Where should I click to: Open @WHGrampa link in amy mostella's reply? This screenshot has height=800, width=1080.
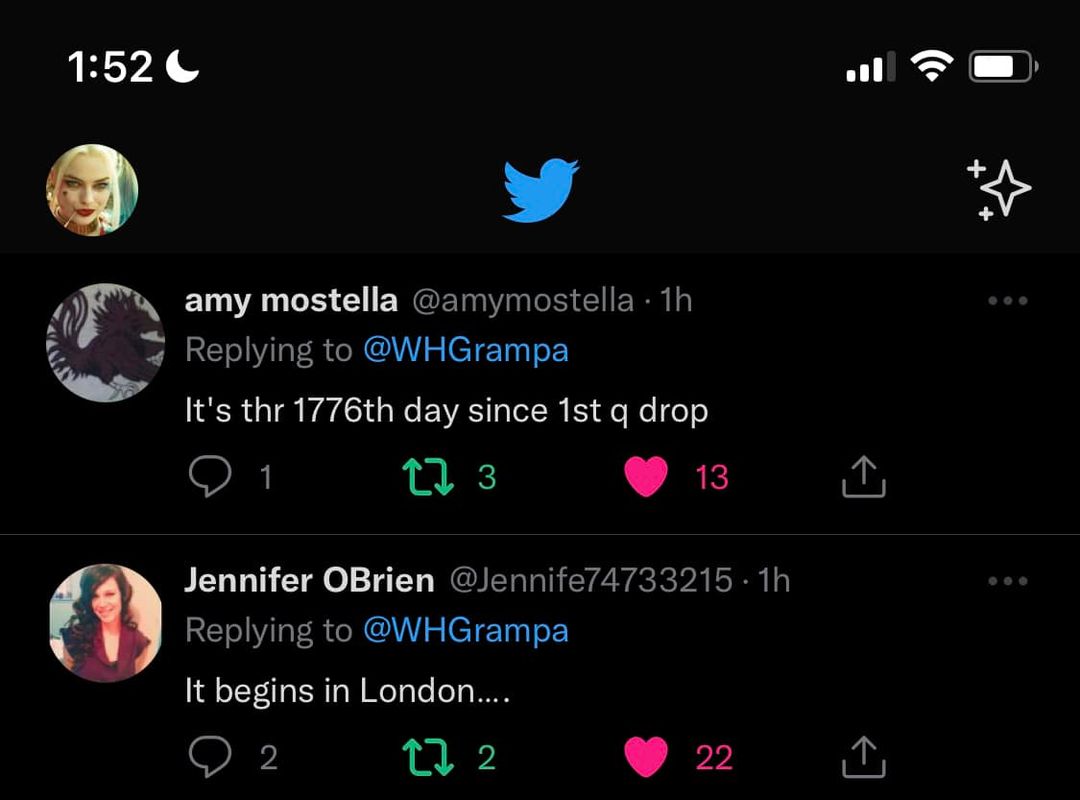pos(466,350)
